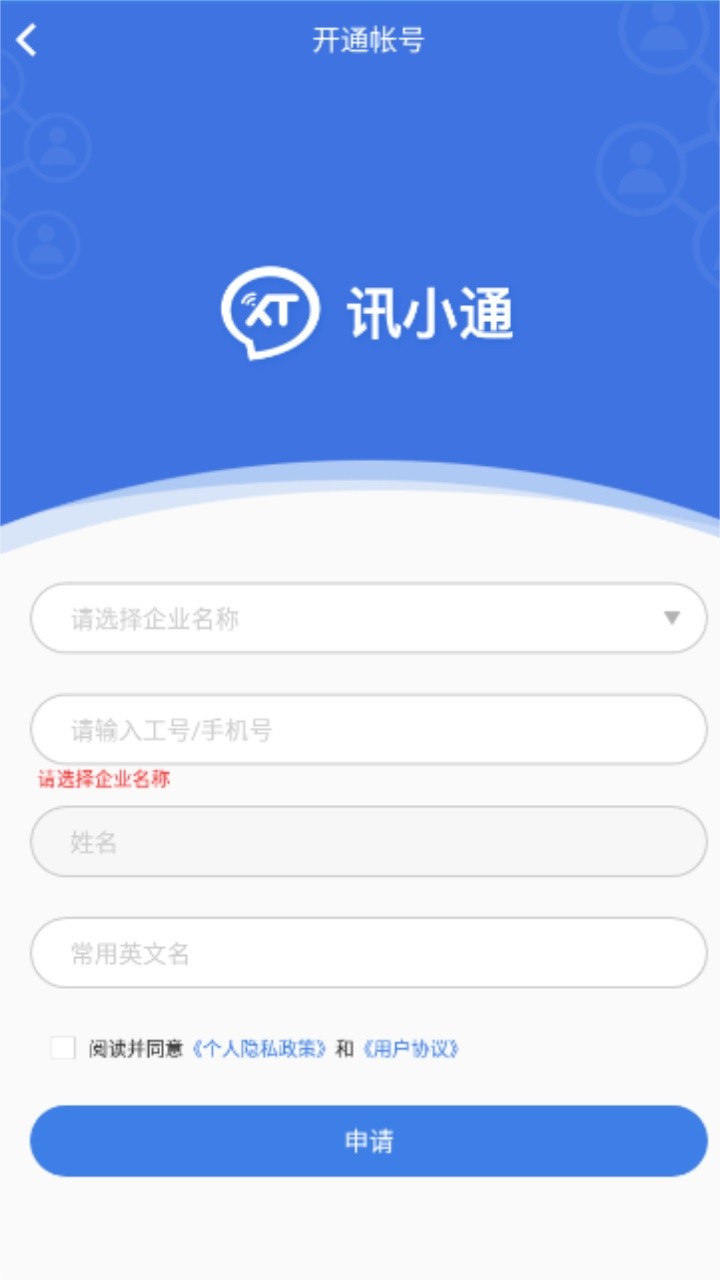
Task: Open the 请选择企业名称 company dropdown
Action: click(x=368, y=618)
